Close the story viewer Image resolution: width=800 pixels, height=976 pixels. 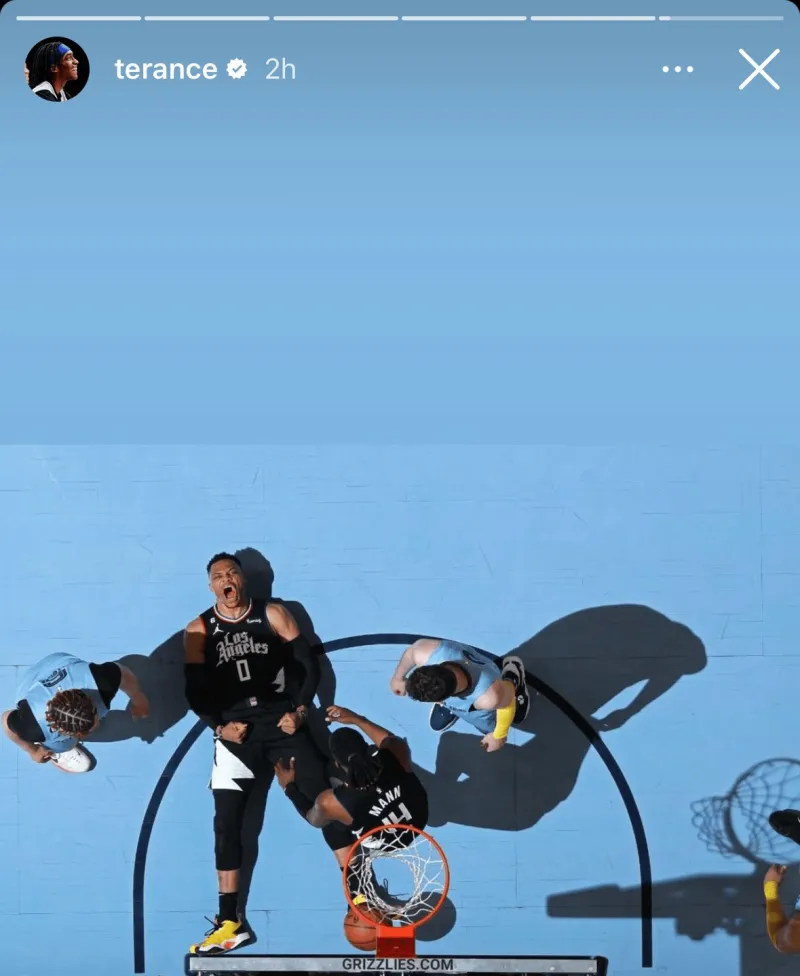tap(759, 69)
